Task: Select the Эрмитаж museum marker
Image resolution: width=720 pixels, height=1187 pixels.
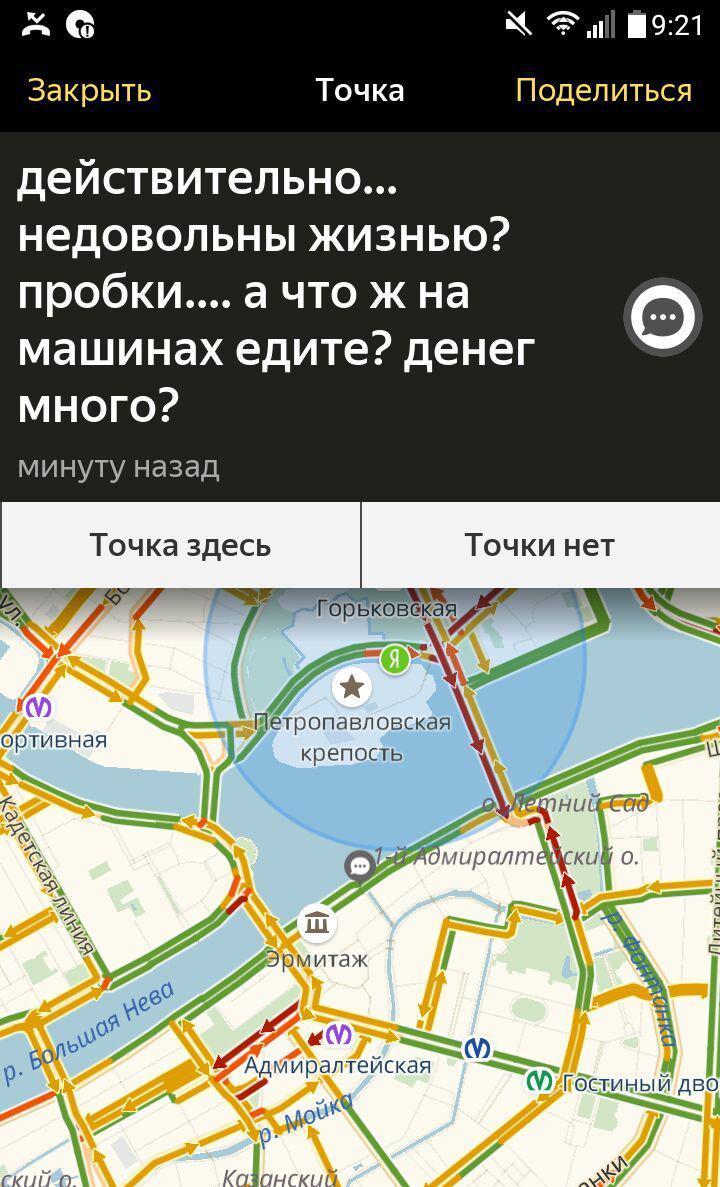Action: [x=317, y=922]
